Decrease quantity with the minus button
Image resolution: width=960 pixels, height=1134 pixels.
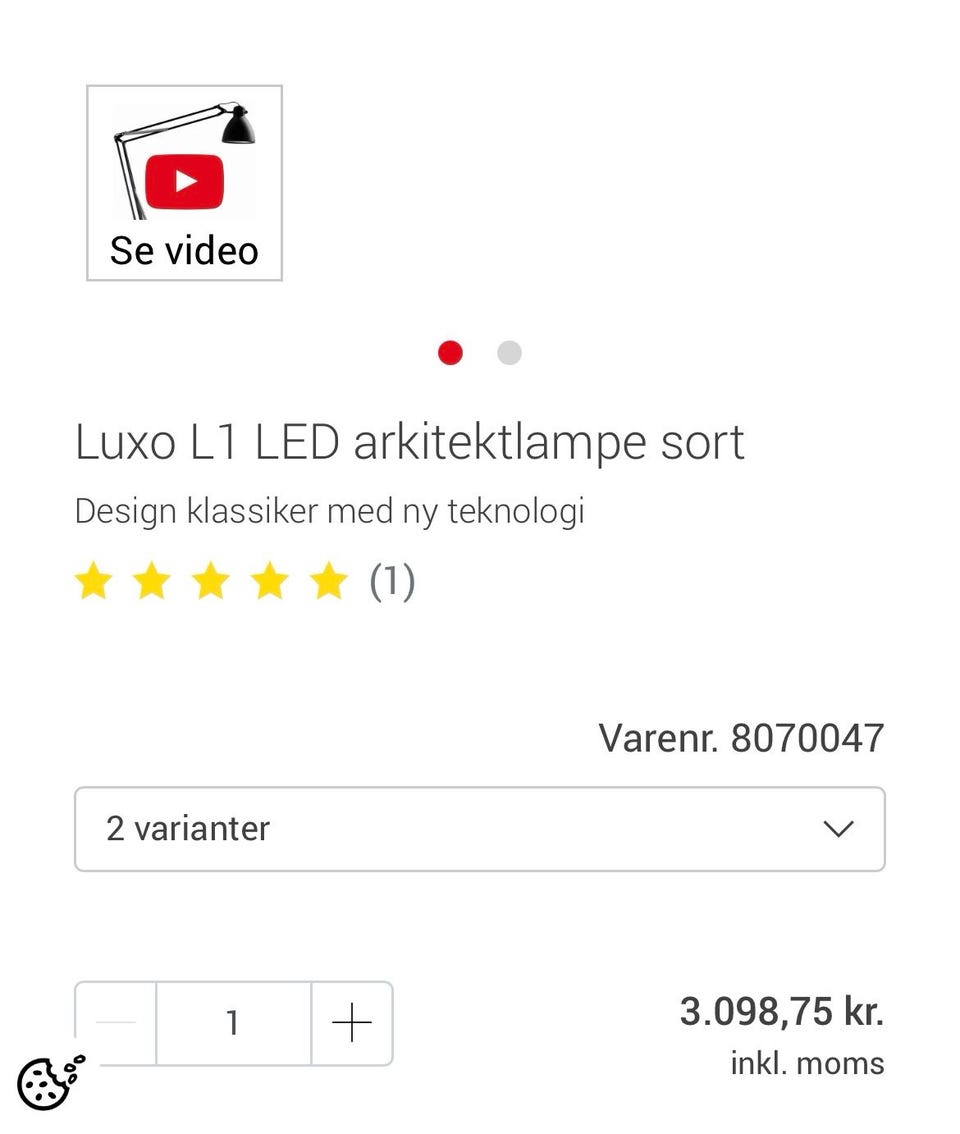[x=116, y=1023]
